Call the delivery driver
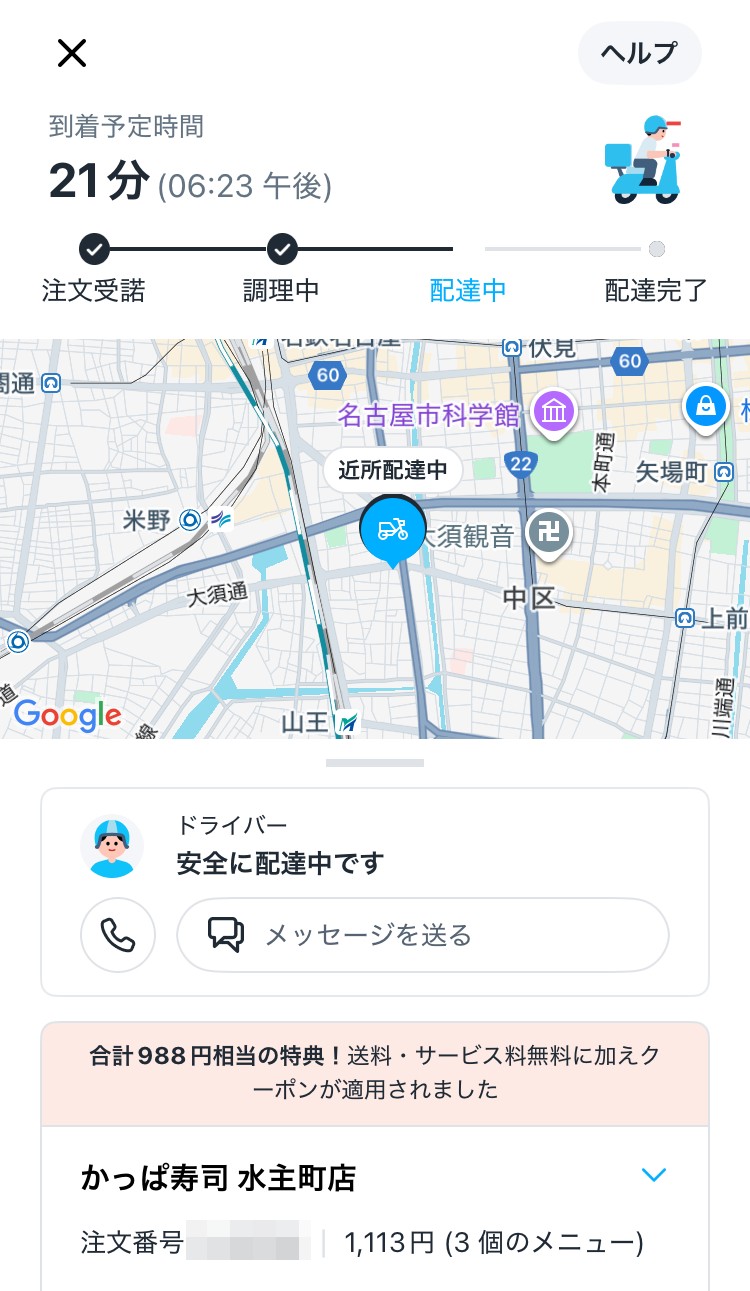This screenshot has width=750, height=1291. pyautogui.click(x=118, y=936)
